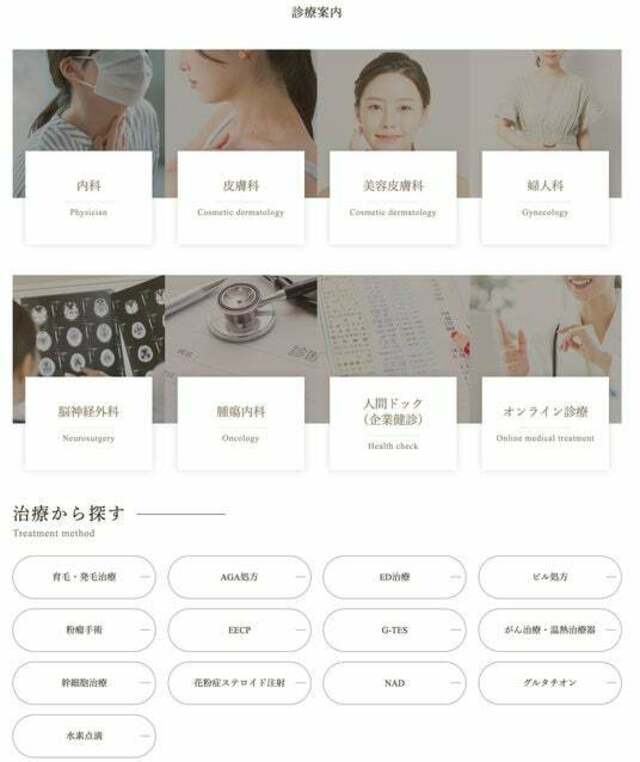
Task: Open the 婦人科 Gynecology card
Action: pos(544,197)
